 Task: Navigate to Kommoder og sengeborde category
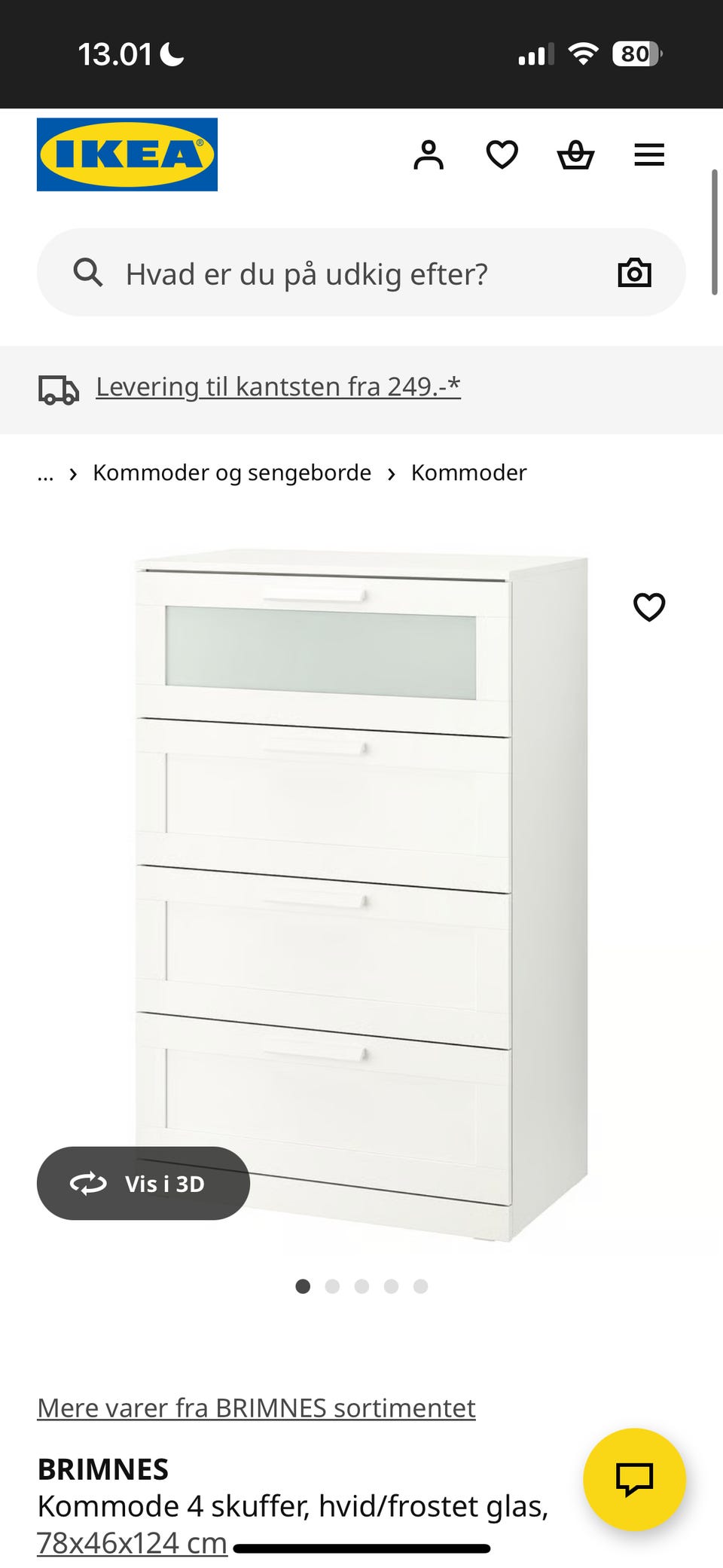tap(230, 472)
